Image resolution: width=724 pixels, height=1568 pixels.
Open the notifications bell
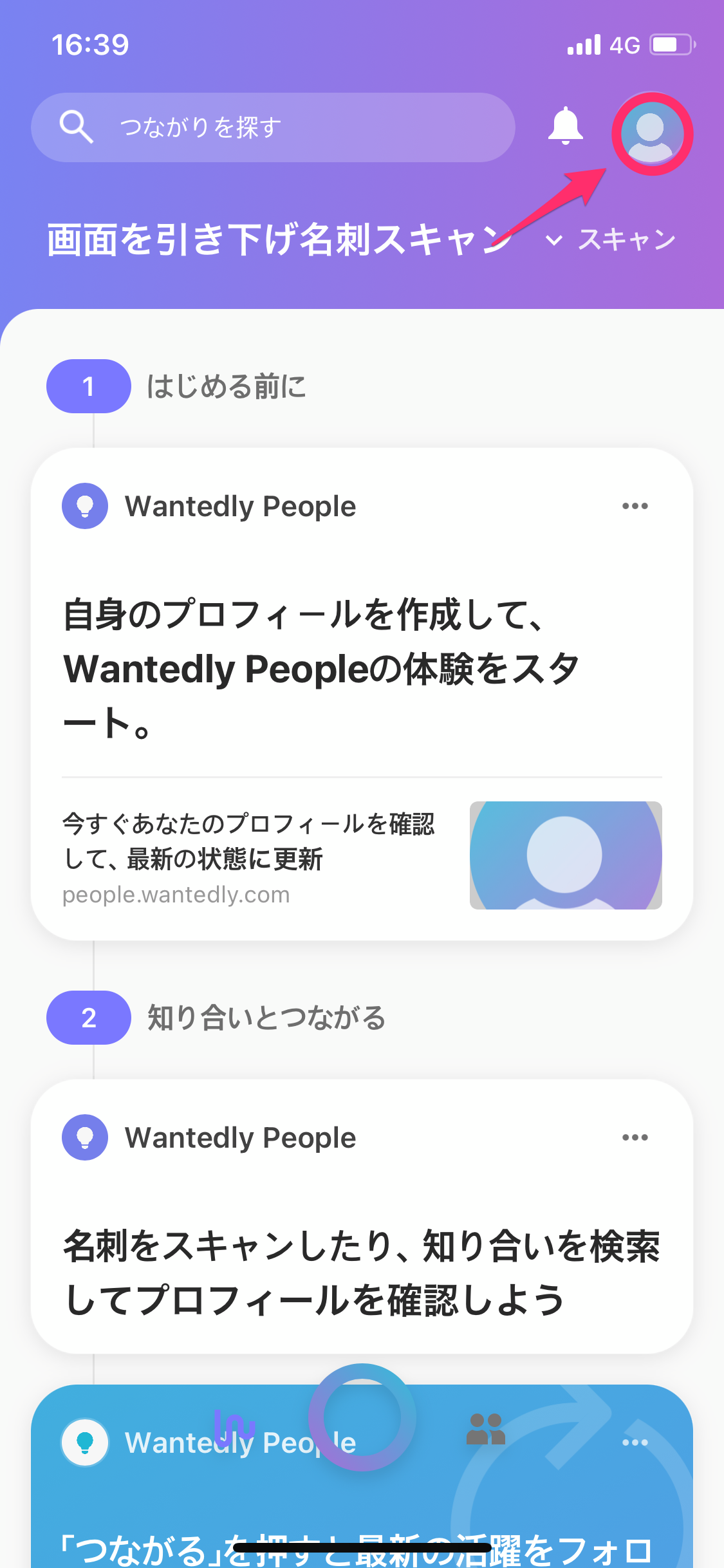coord(565,126)
